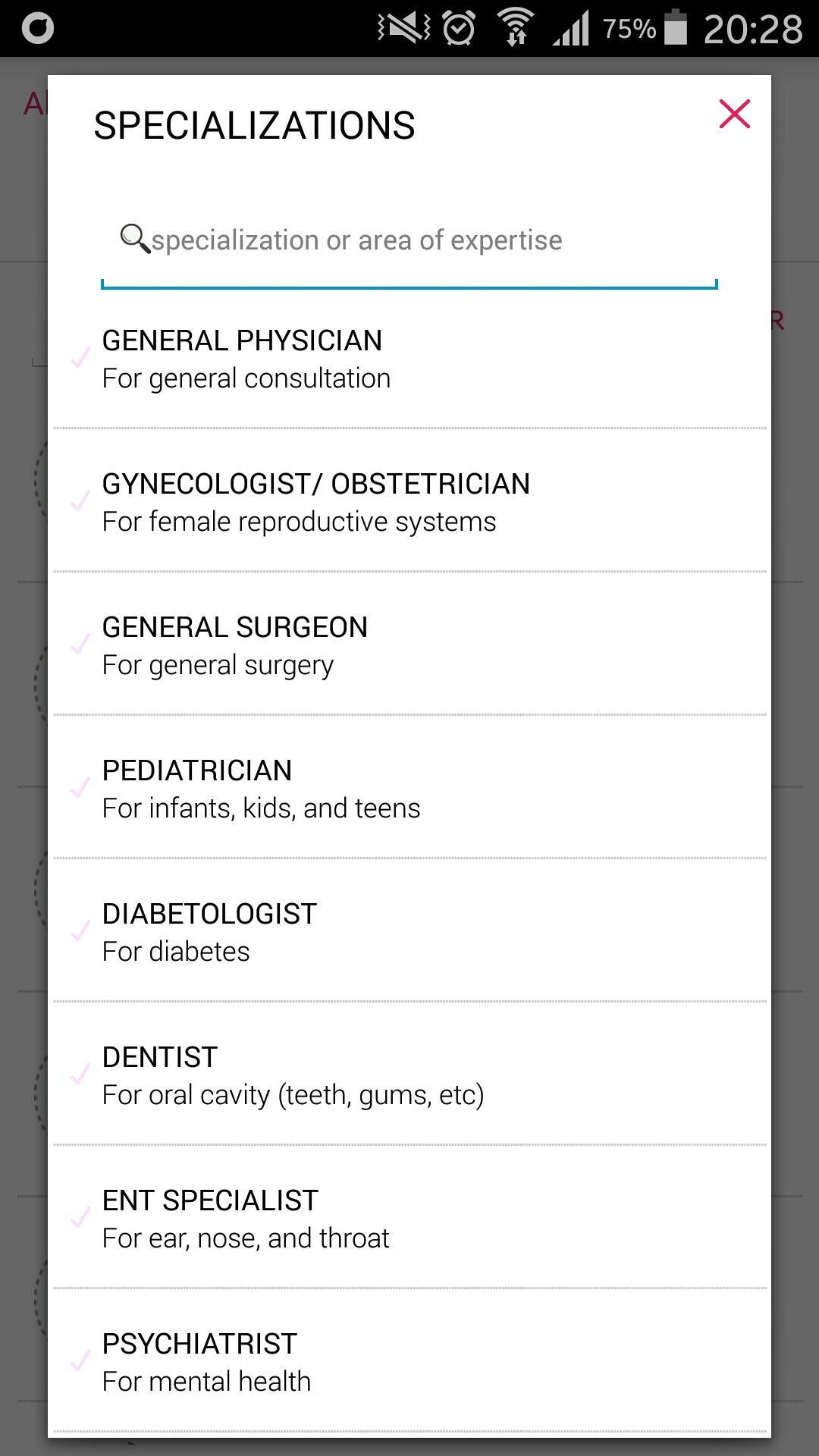Select General Physician specialization
Image resolution: width=819 pixels, height=1456 pixels.
(x=409, y=359)
